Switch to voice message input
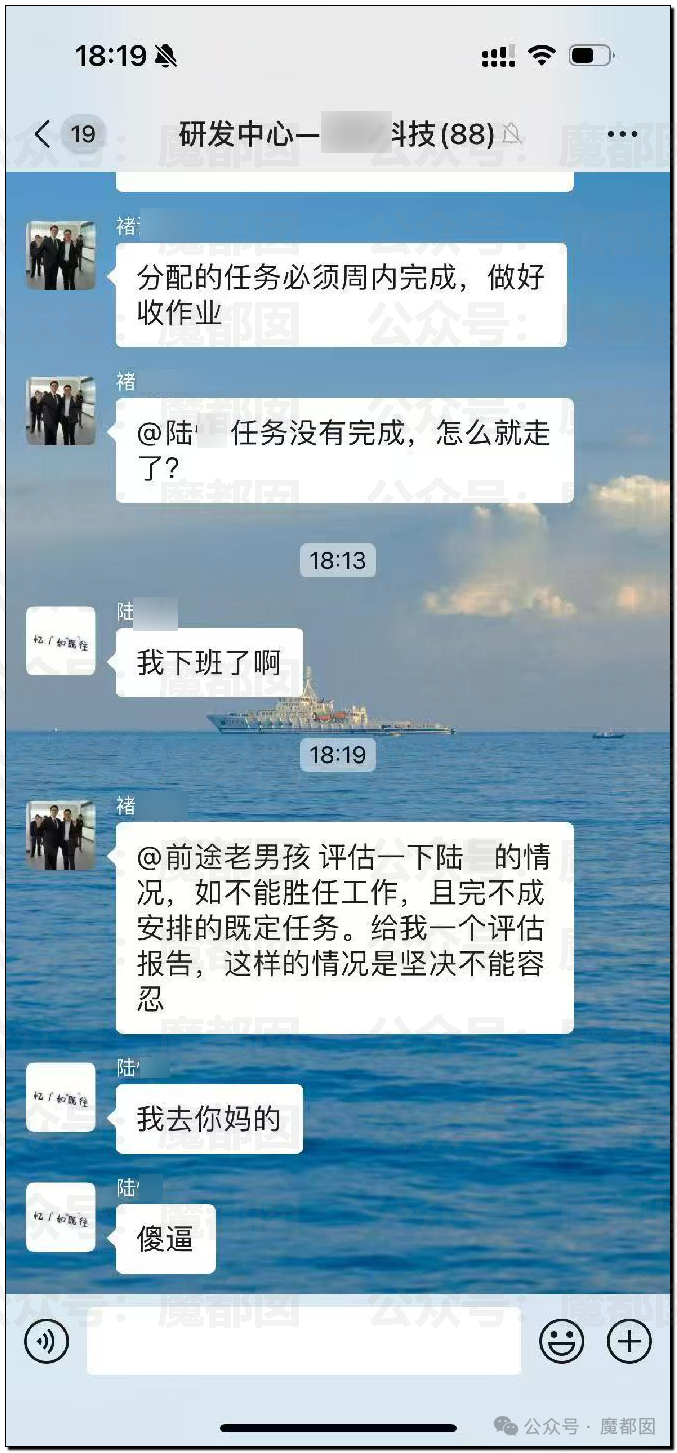The height and width of the screenshot is (1453, 677). pyautogui.click(x=46, y=1341)
